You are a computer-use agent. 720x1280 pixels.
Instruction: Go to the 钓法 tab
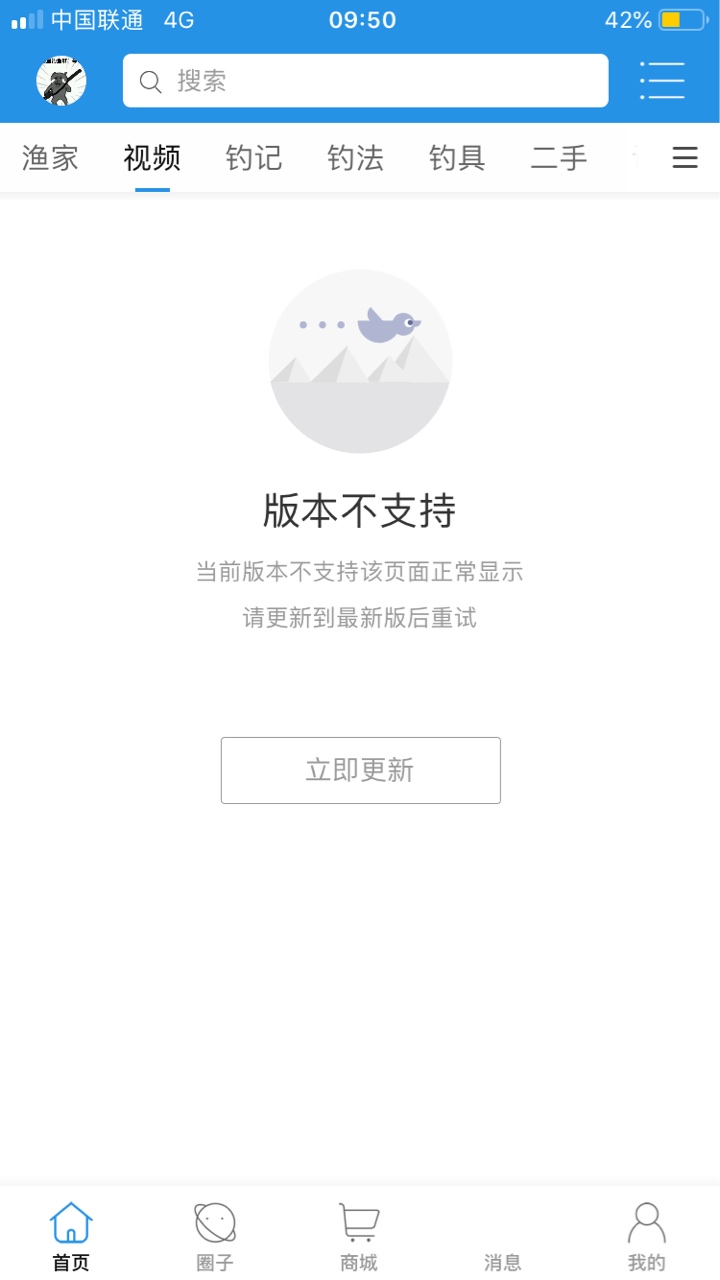[356, 158]
